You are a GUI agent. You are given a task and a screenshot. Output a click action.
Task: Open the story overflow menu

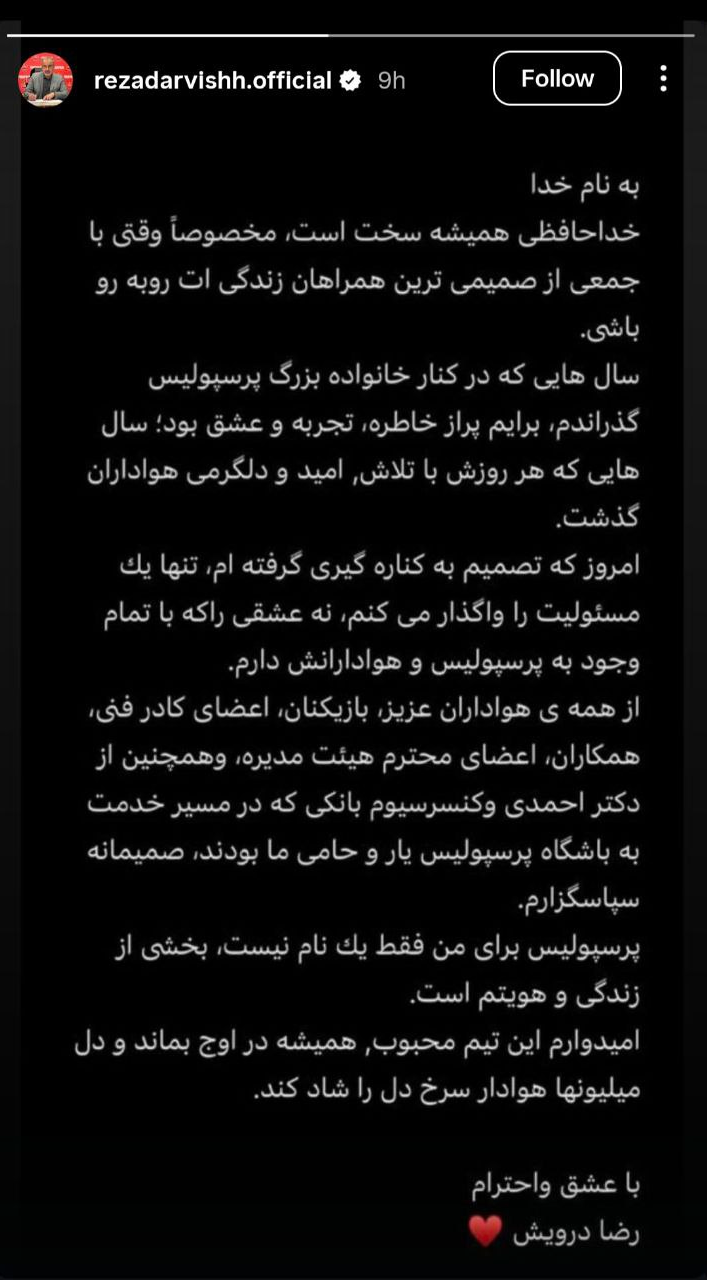663,79
